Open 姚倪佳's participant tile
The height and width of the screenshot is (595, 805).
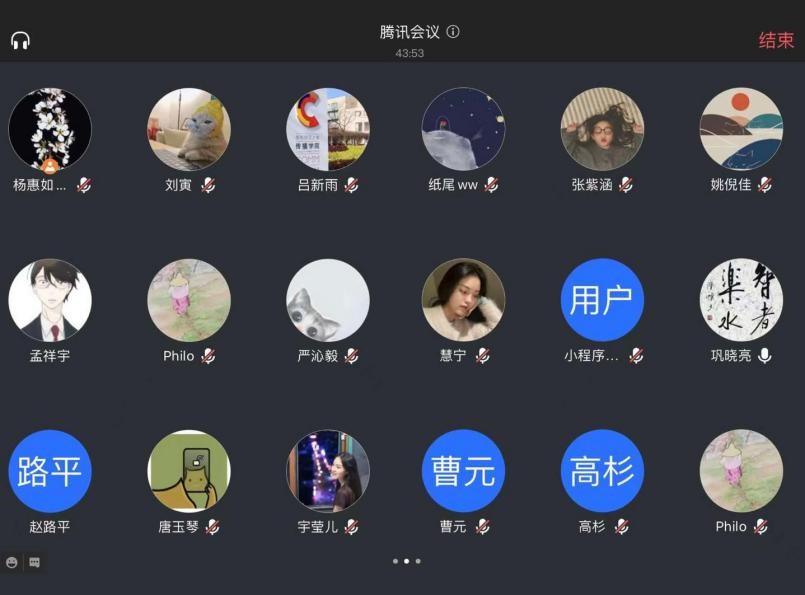tap(741, 129)
